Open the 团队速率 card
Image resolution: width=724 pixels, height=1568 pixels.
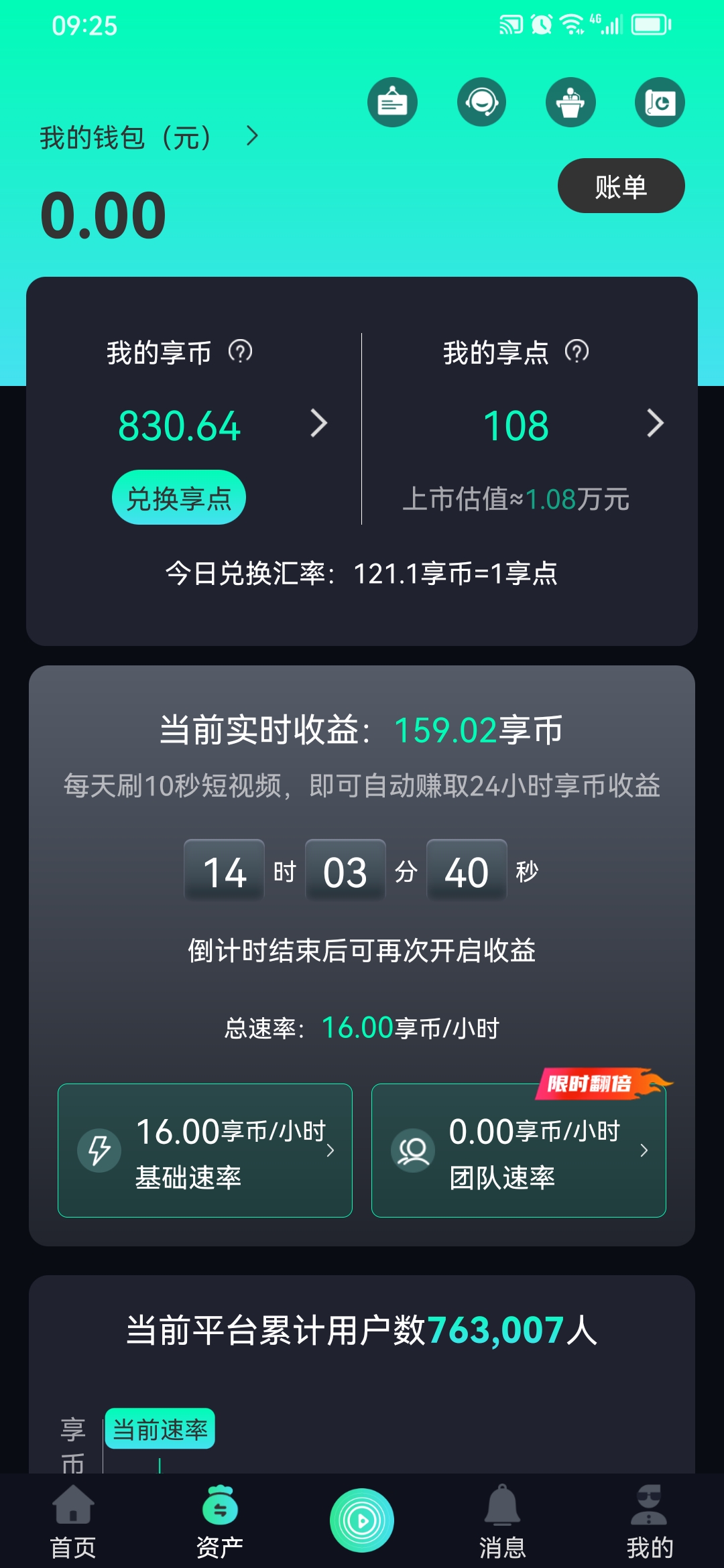point(519,1150)
